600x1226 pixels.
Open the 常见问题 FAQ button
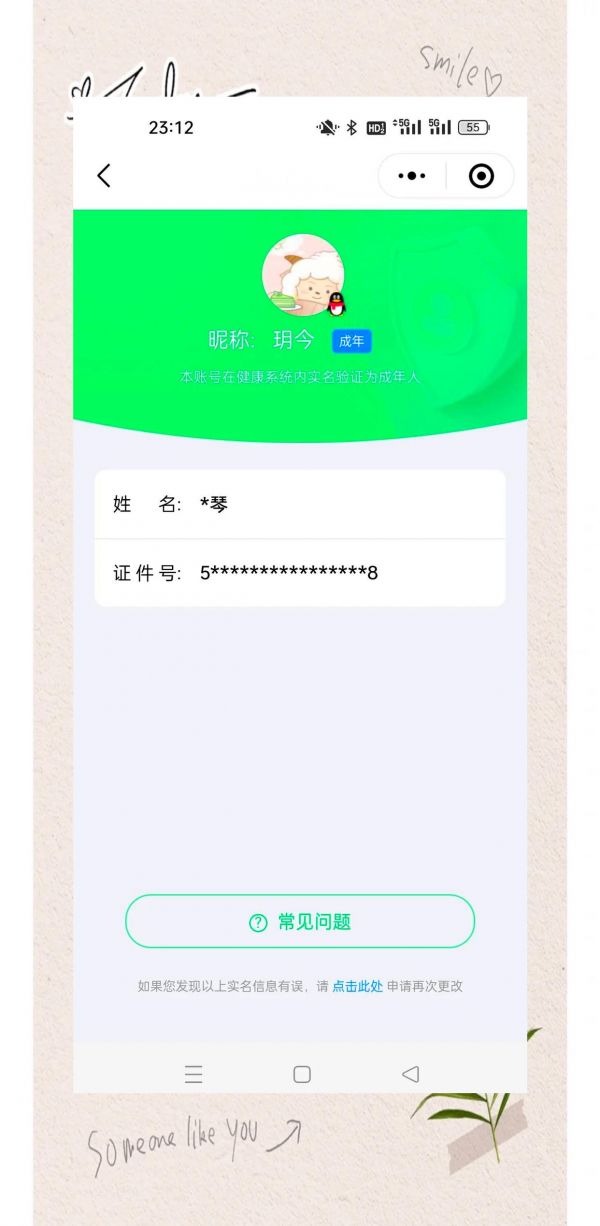300,921
